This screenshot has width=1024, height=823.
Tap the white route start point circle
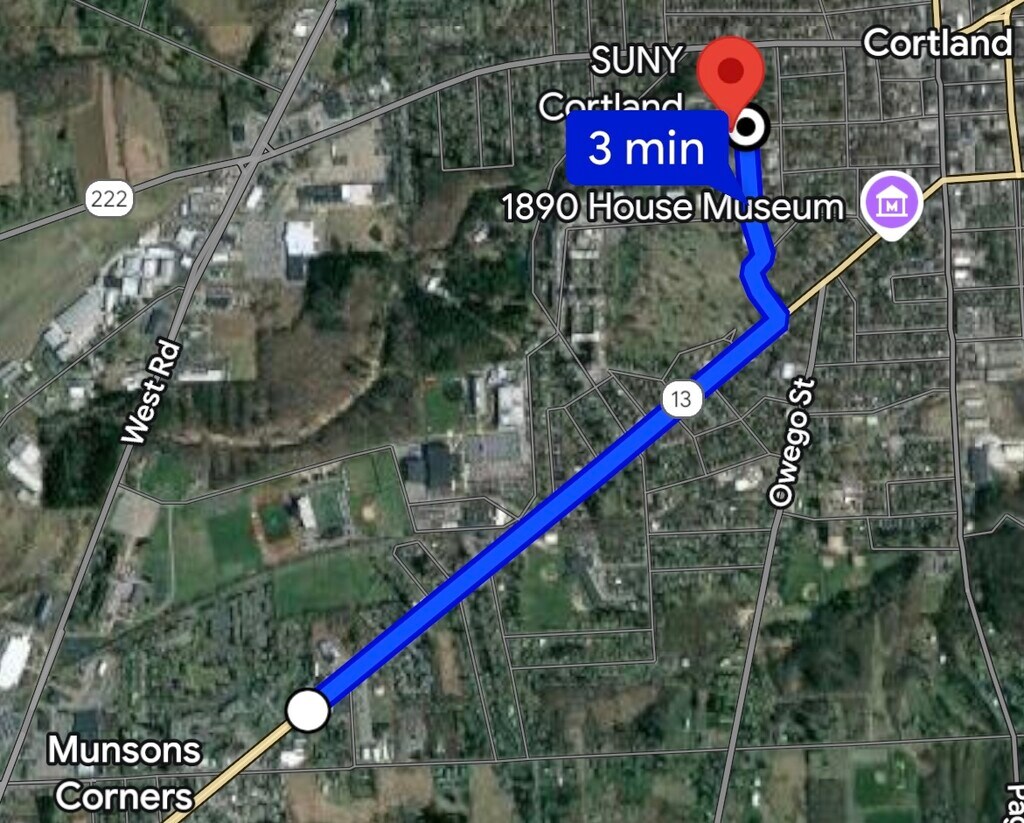[308, 710]
